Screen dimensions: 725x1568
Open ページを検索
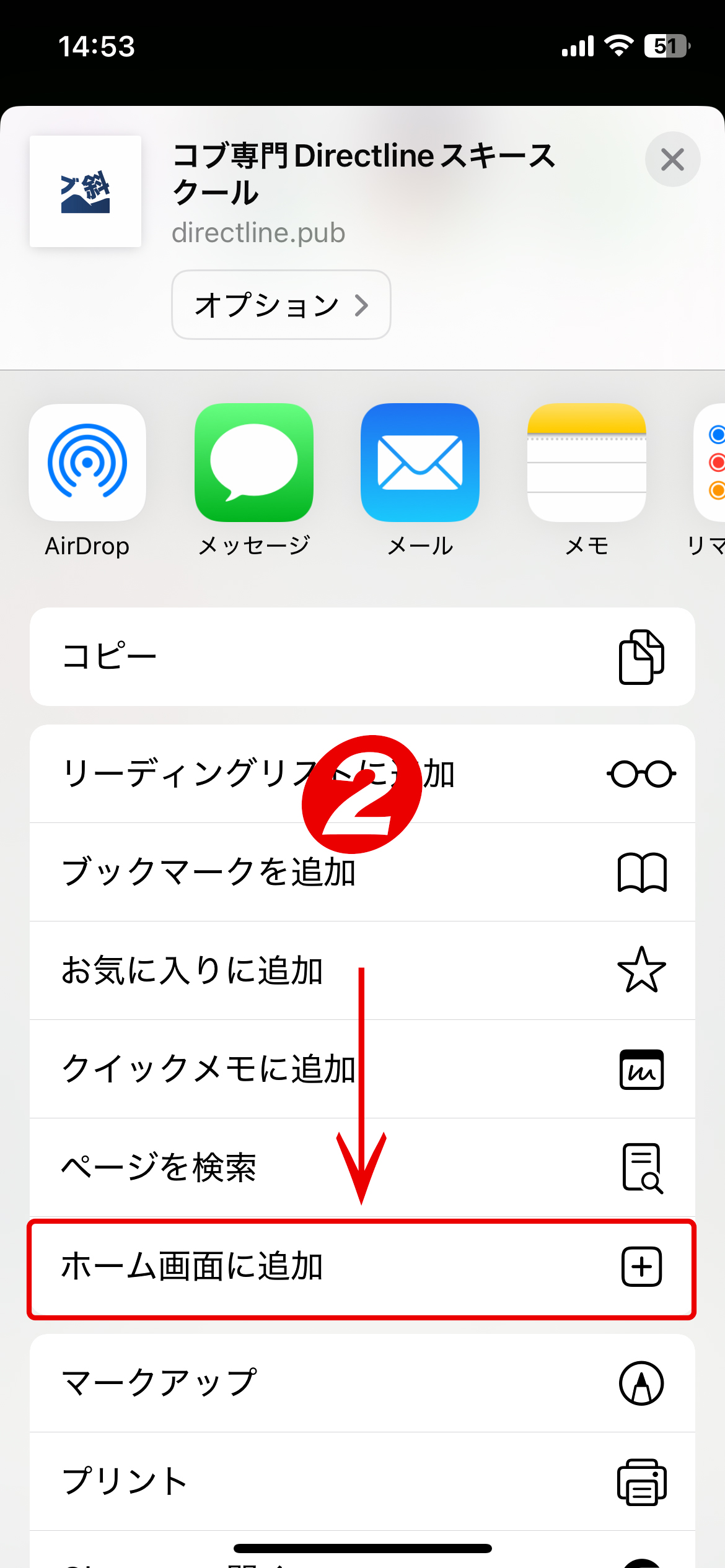[x=362, y=1167]
